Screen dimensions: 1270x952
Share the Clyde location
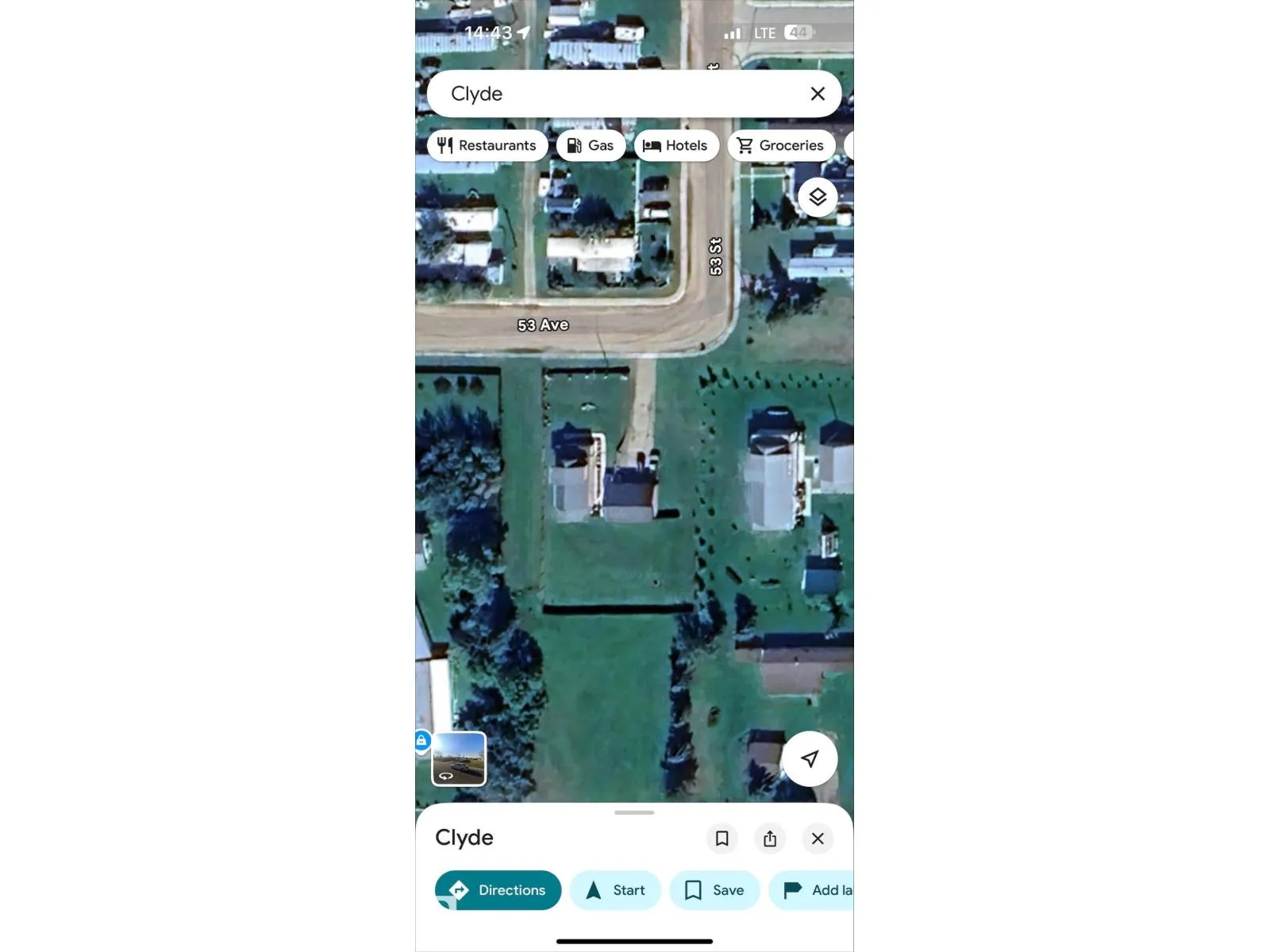pyautogui.click(x=770, y=839)
